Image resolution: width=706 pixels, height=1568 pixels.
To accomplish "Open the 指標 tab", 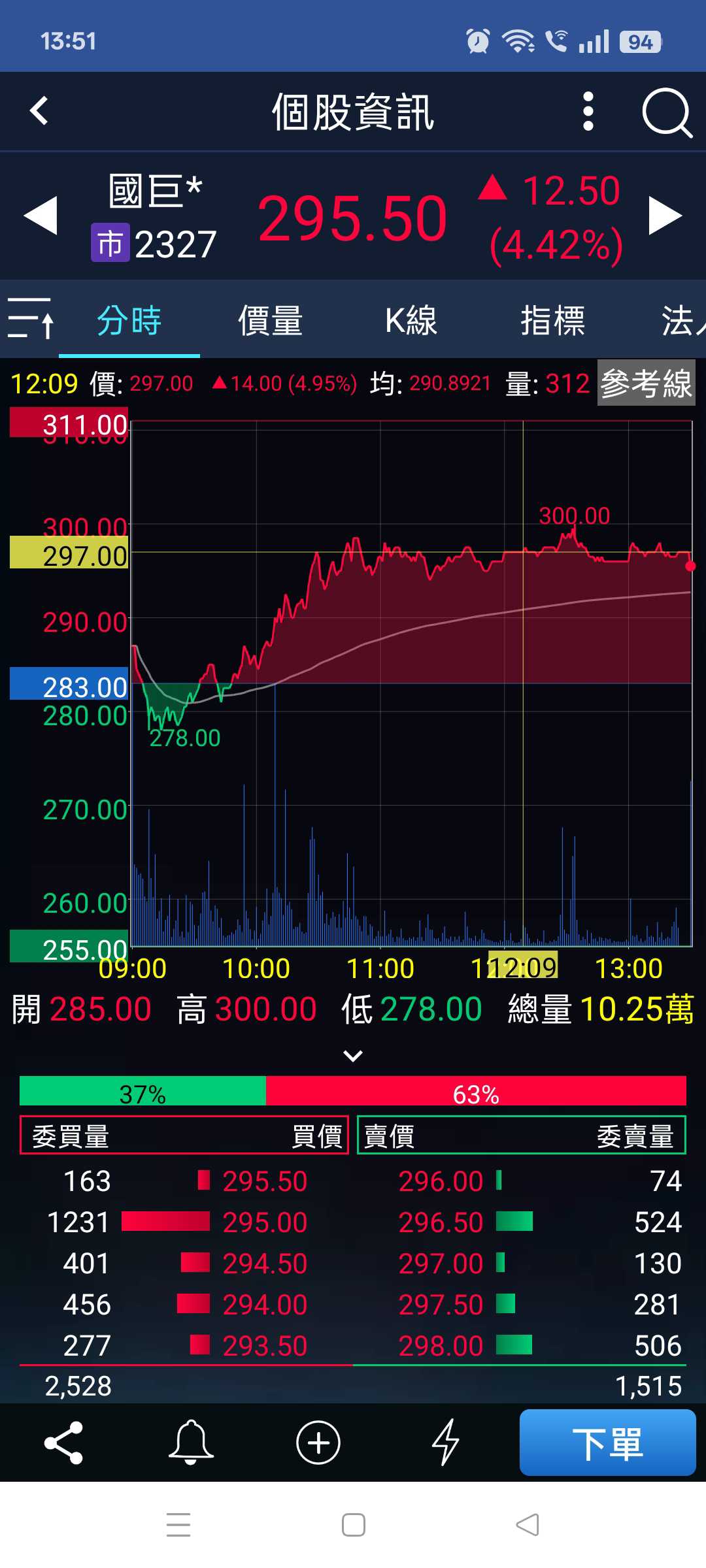I will click(552, 321).
